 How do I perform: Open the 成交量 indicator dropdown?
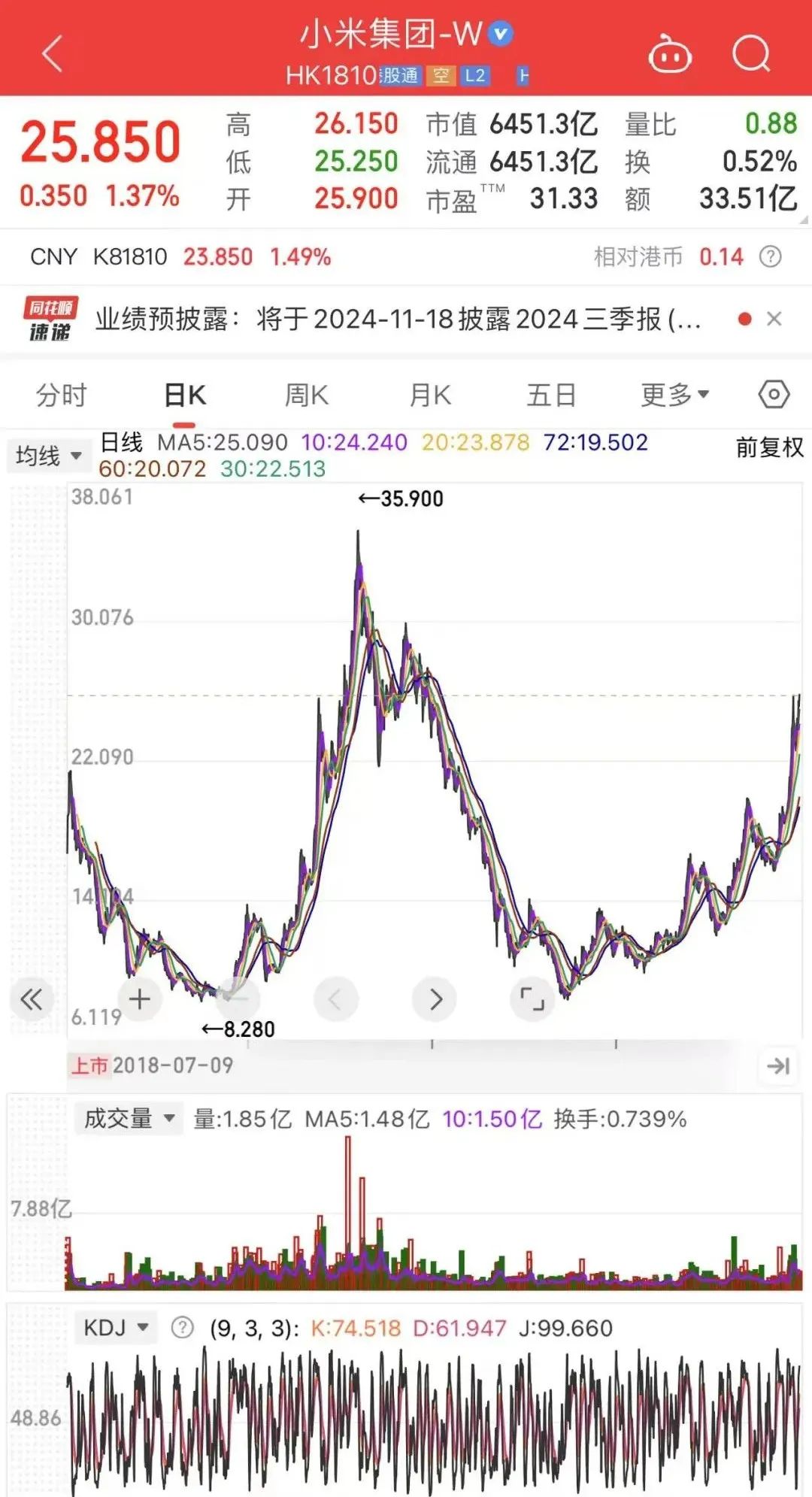[129, 1119]
